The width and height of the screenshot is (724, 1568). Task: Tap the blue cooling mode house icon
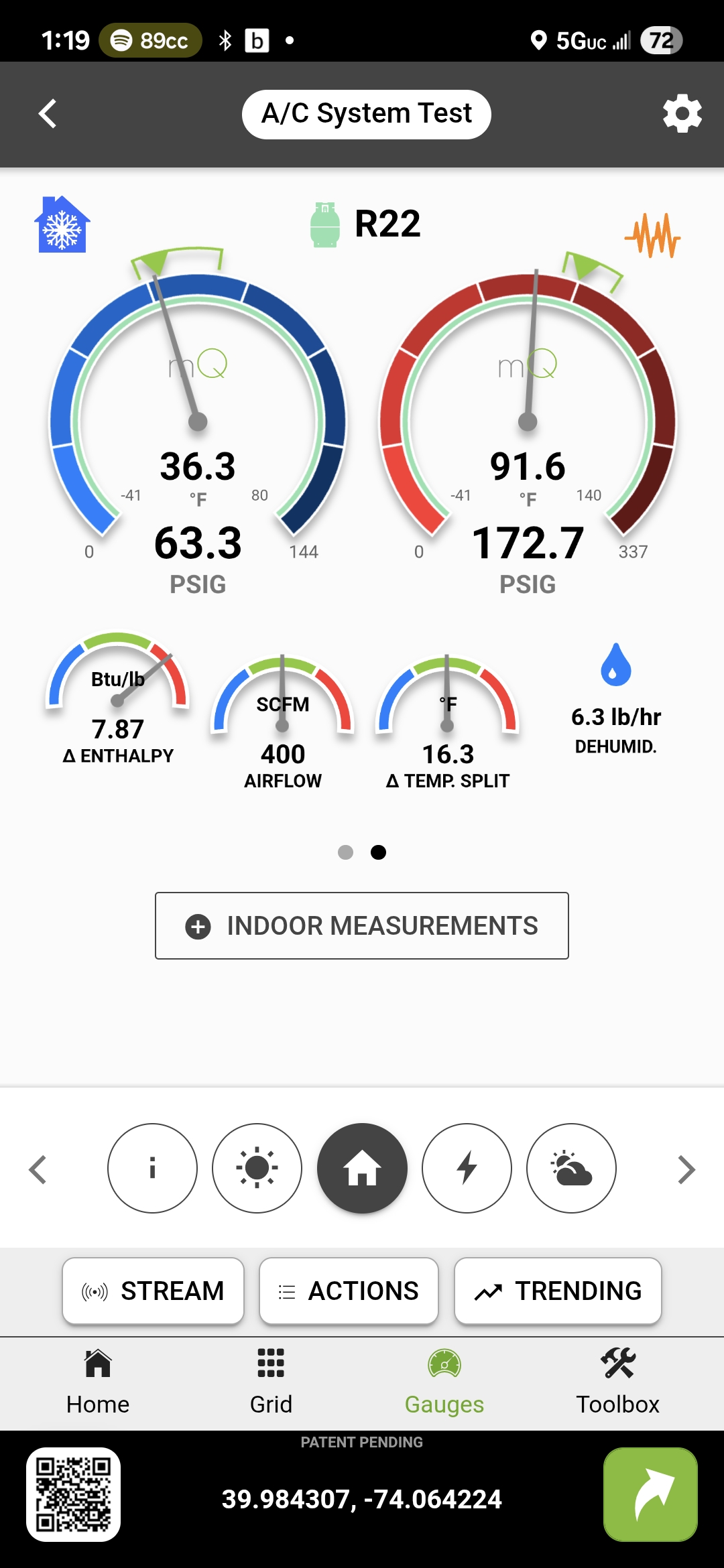(62, 225)
